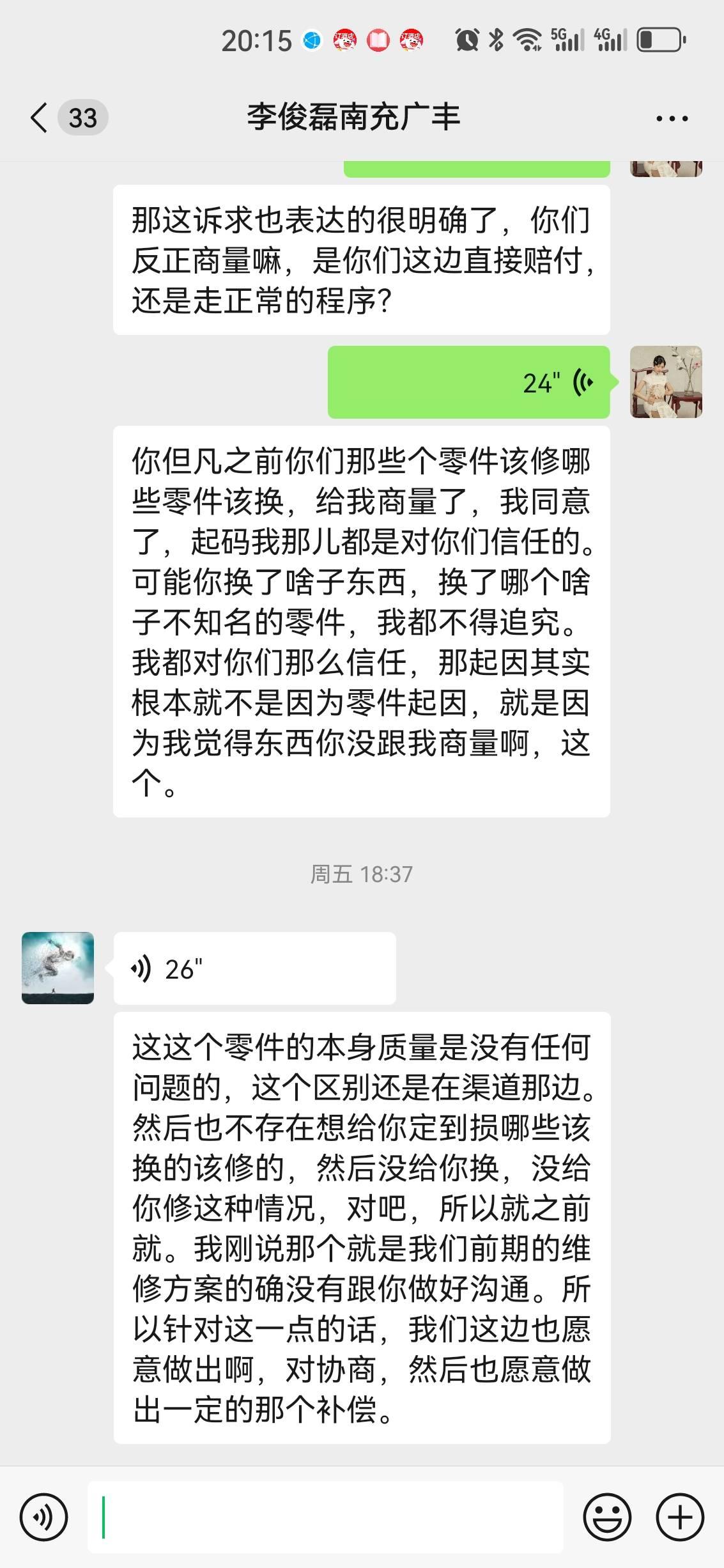Open my own avatar beside the 24-second message
The width and height of the screenshot is (724, 1568).
[666, 382]
